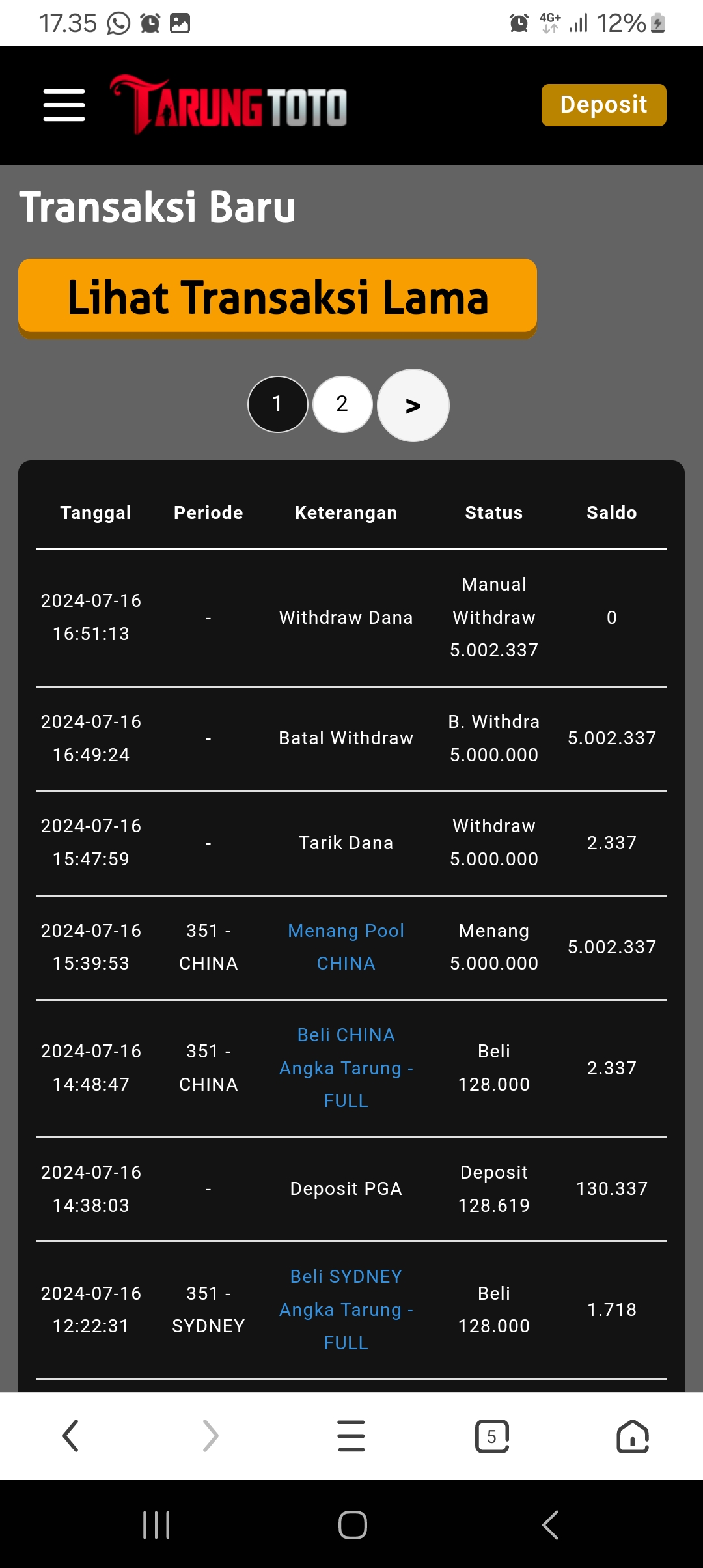Tap the system recent apps button

click(x=156, y=1524)
